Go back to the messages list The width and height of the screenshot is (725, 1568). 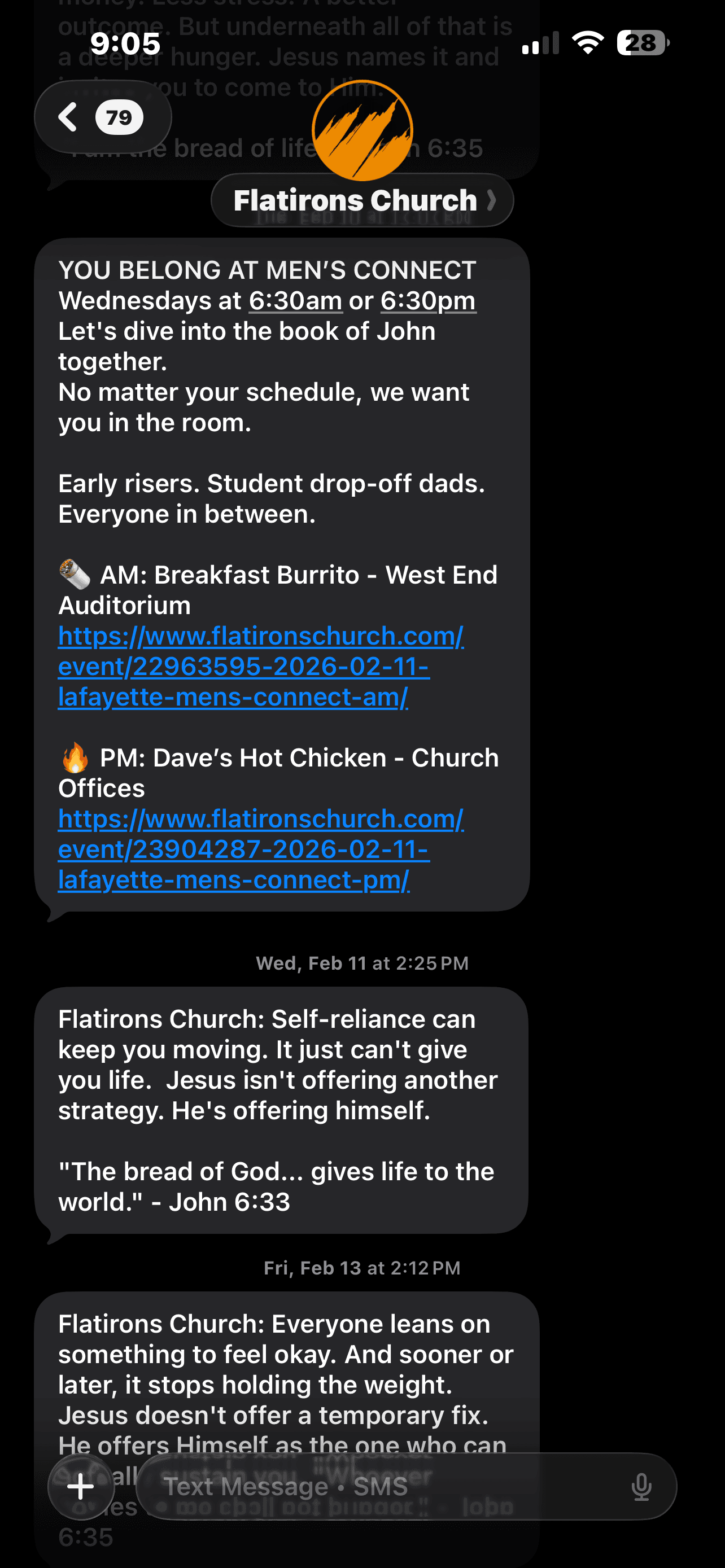pos(102,117)
